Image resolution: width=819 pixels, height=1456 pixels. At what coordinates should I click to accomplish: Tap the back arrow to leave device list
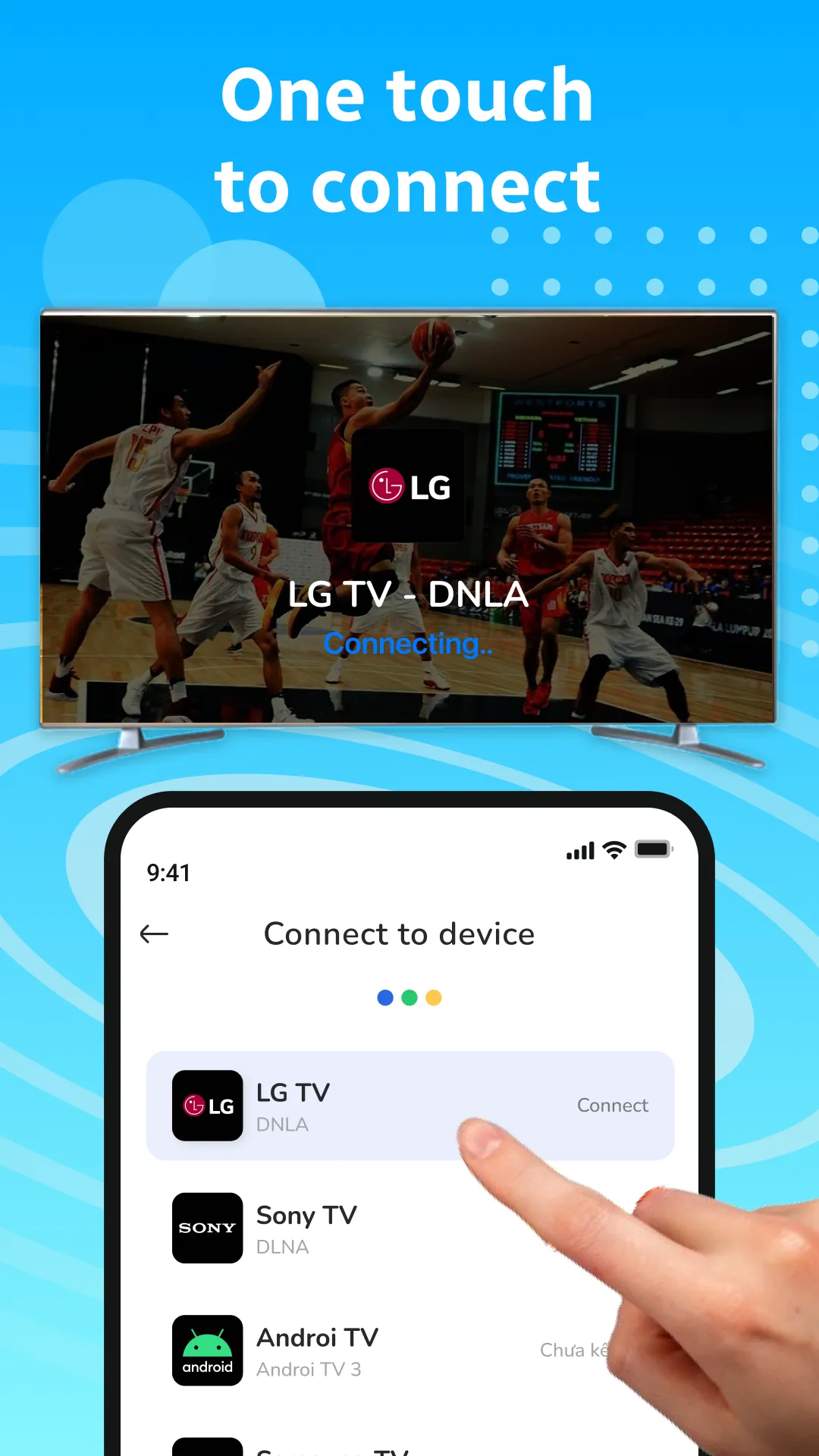pos(153,934)
